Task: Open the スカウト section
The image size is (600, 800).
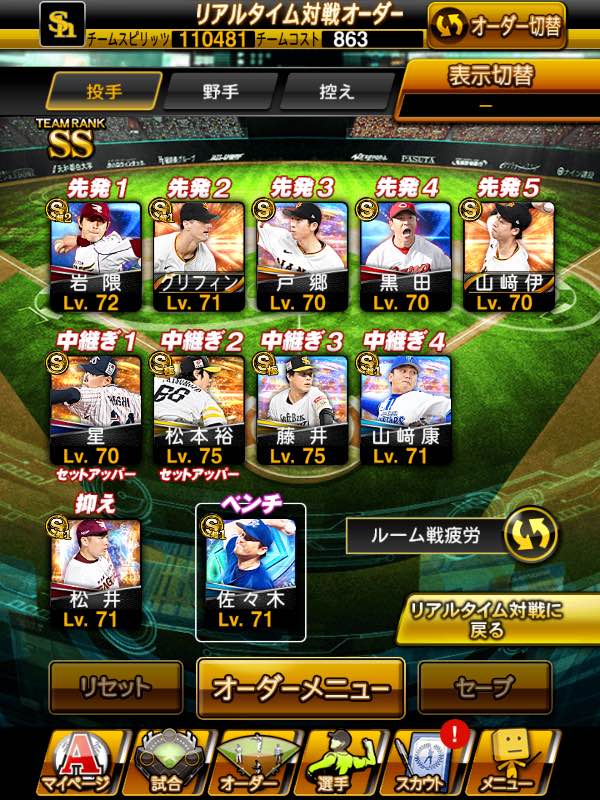Action: [x=420, y=764]
